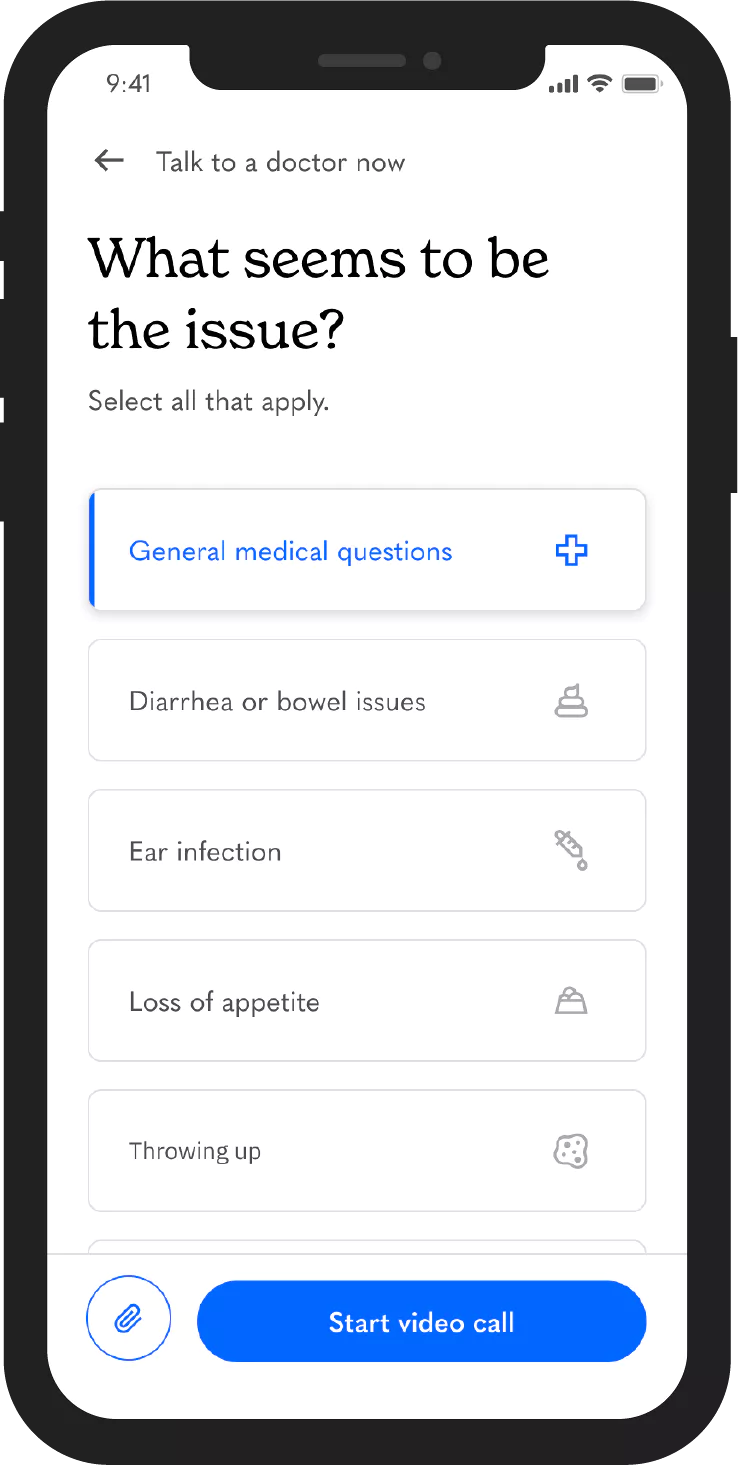Select the Loss of appetite option
Viewport: 738px width, 1465px height.
[x=367, y=1000]
